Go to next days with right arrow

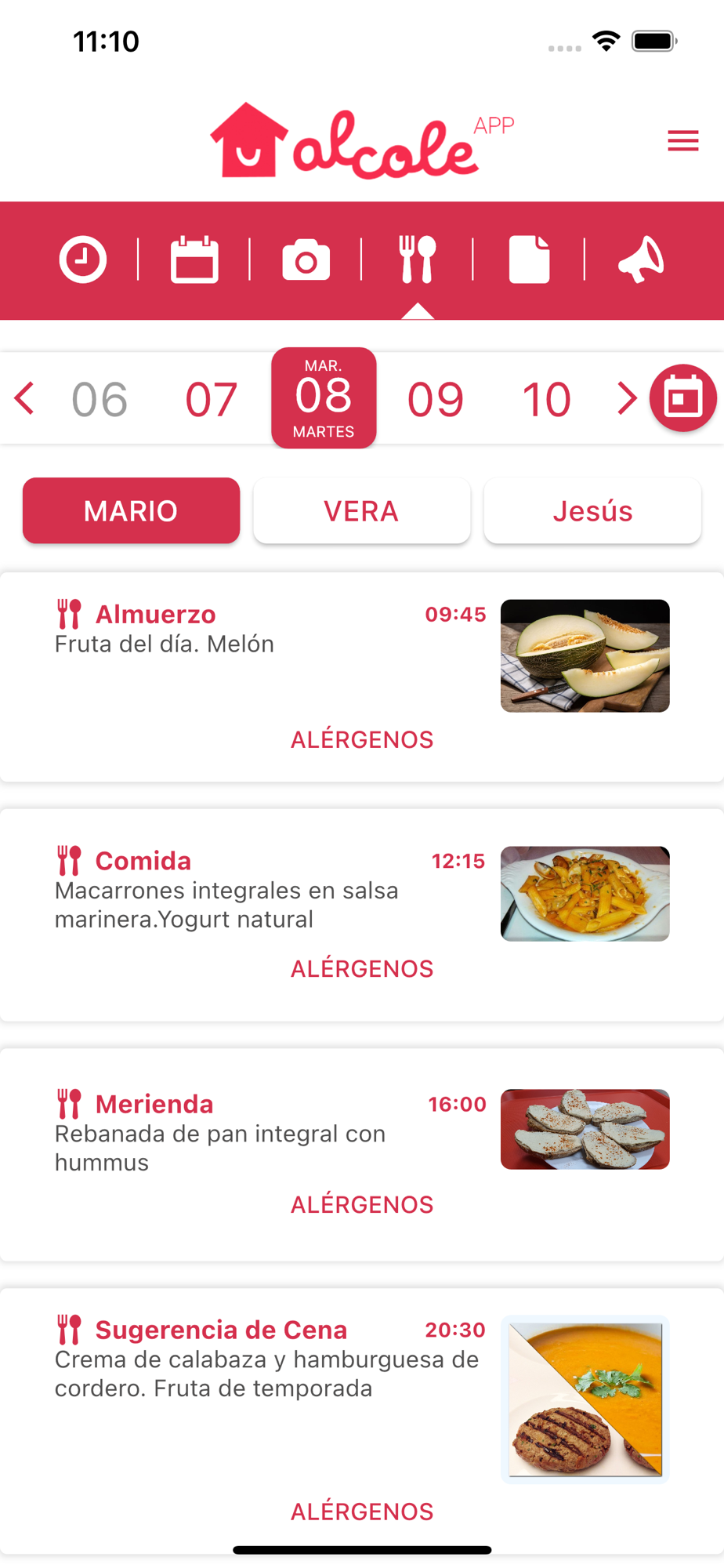(626, 398)
